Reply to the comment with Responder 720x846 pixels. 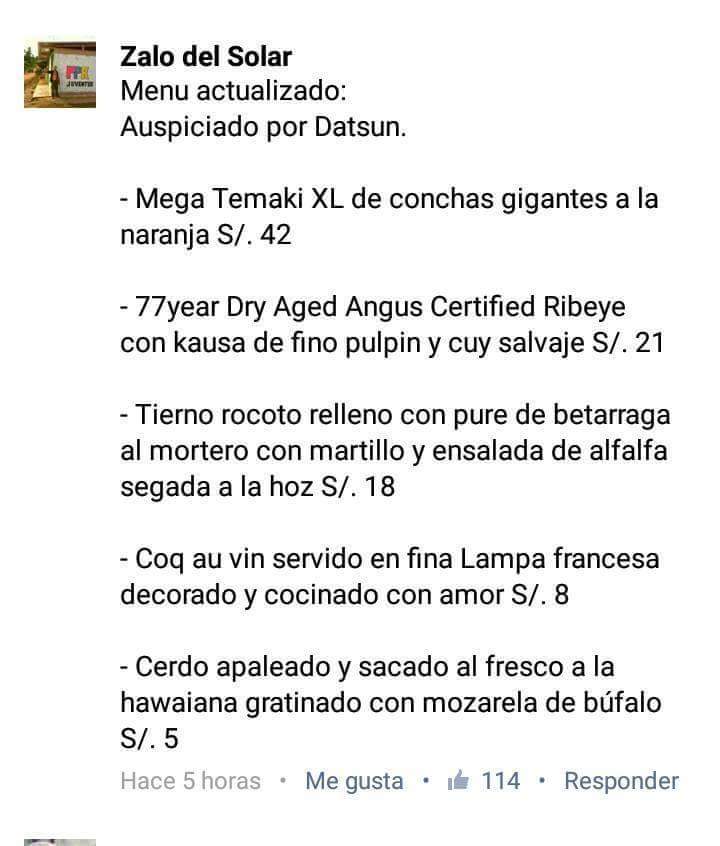pos(621,781)
